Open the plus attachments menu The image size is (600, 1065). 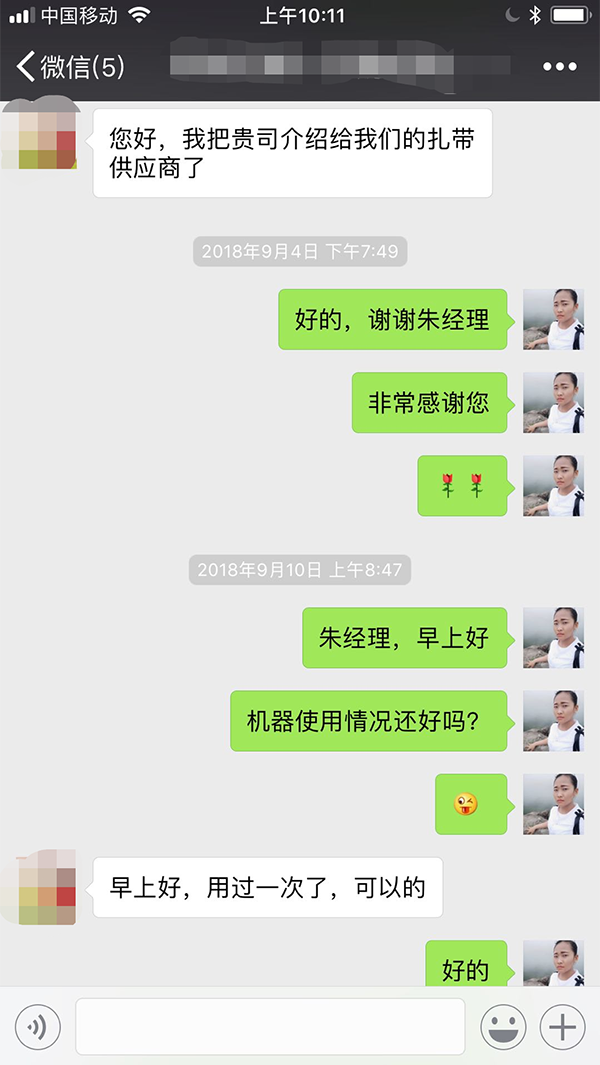point(562,1026)
